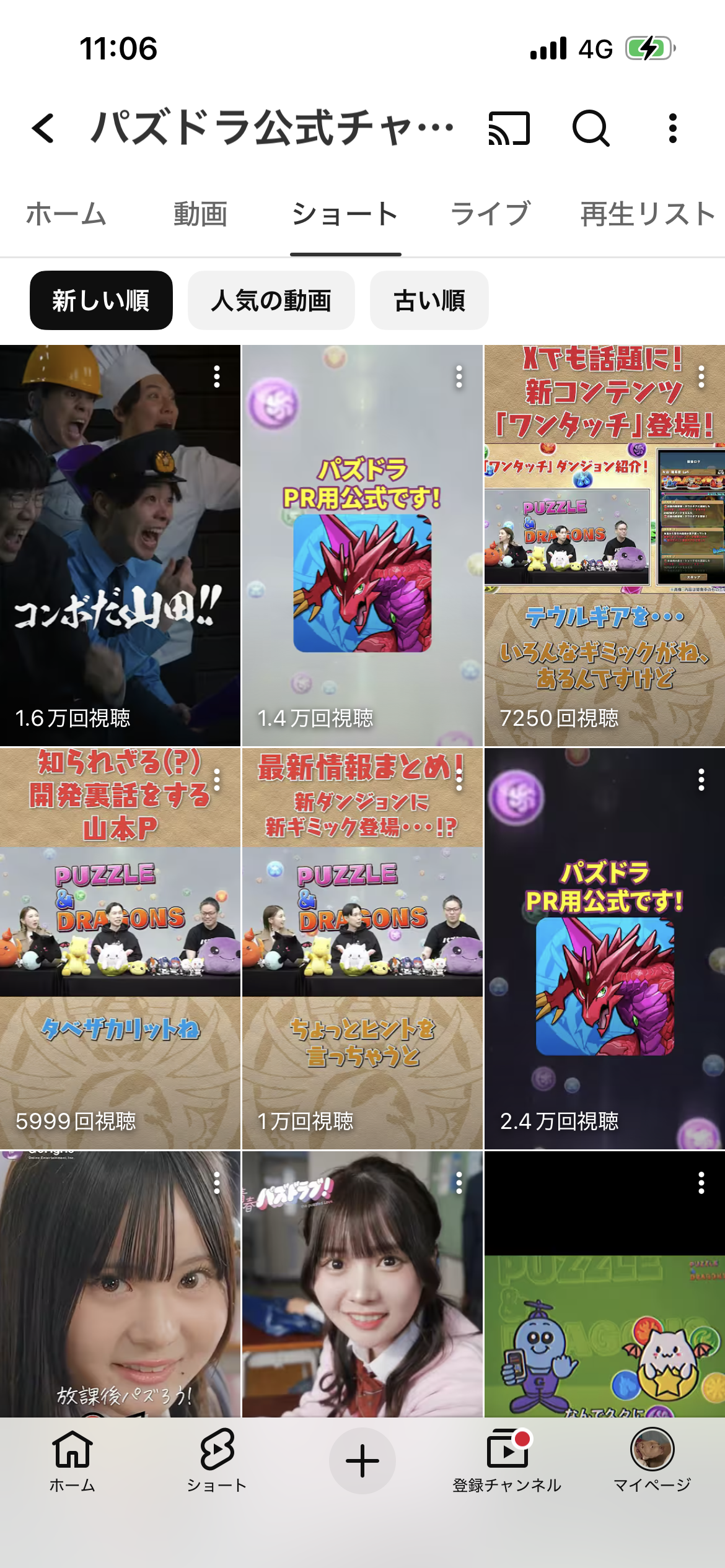The height and width of the screenshot is (1568, 725).
Task: Open options for the 1.4万回視聴 short
Action: coord(459,377)
